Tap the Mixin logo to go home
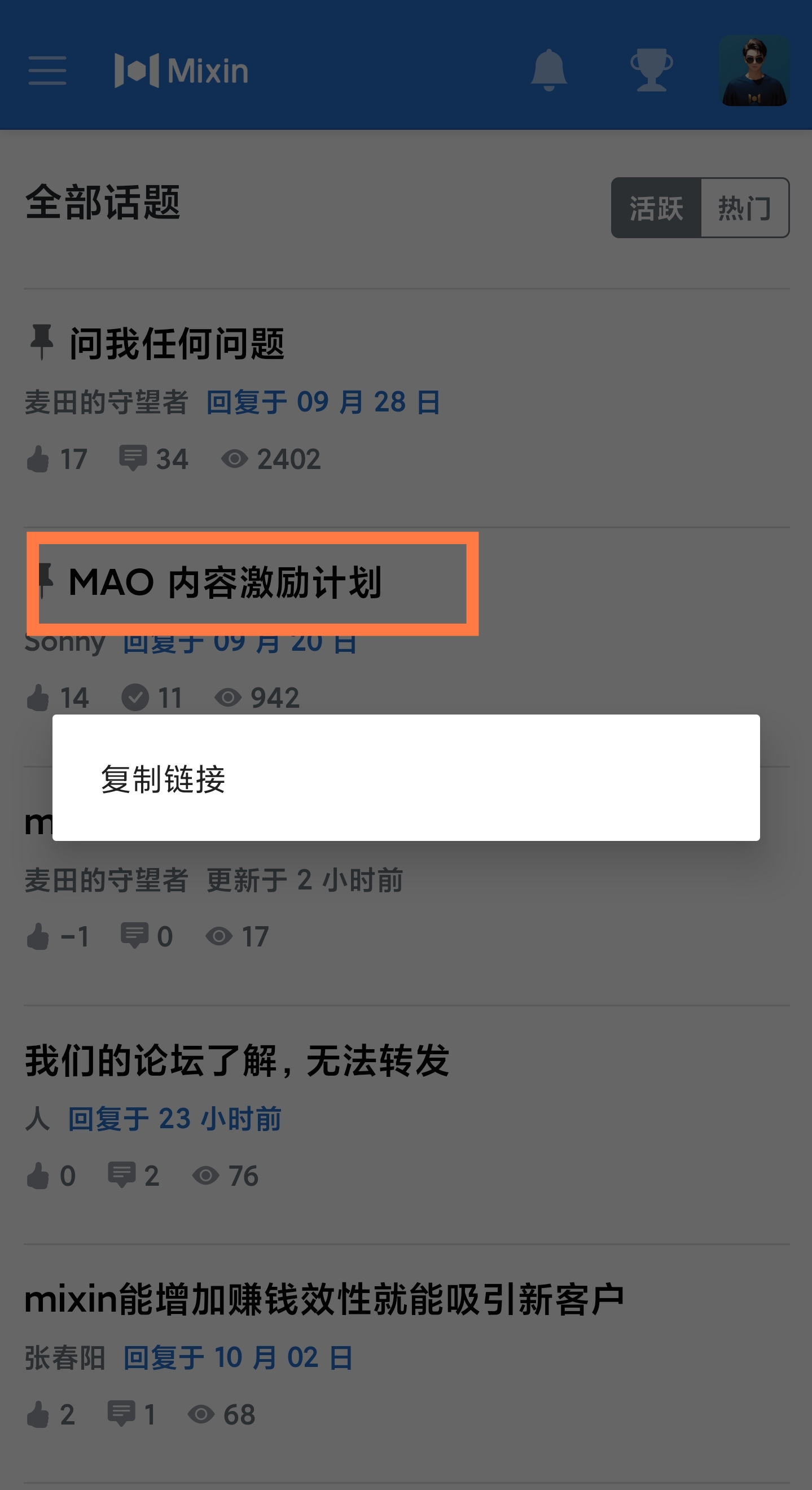812x1490 pixels. 182,71
